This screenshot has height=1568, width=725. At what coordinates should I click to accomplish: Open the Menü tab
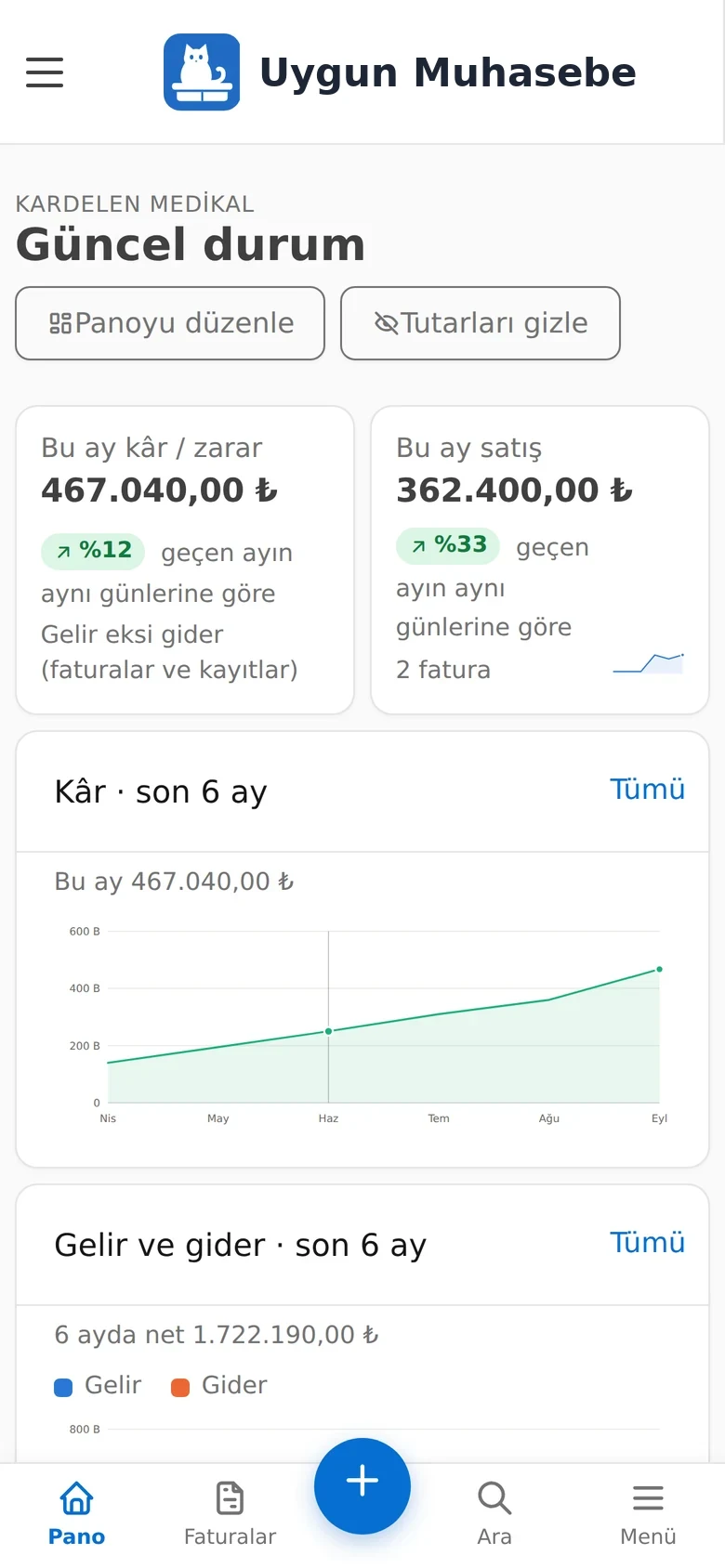pos(648,1514)
